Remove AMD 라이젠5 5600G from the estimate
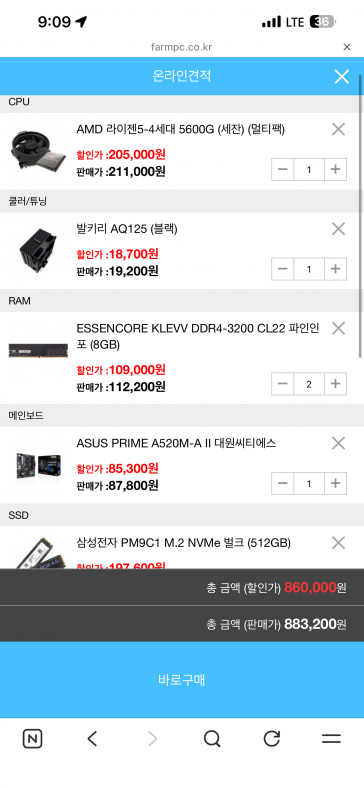The image size is (364, 788). [x=338, y=129]
